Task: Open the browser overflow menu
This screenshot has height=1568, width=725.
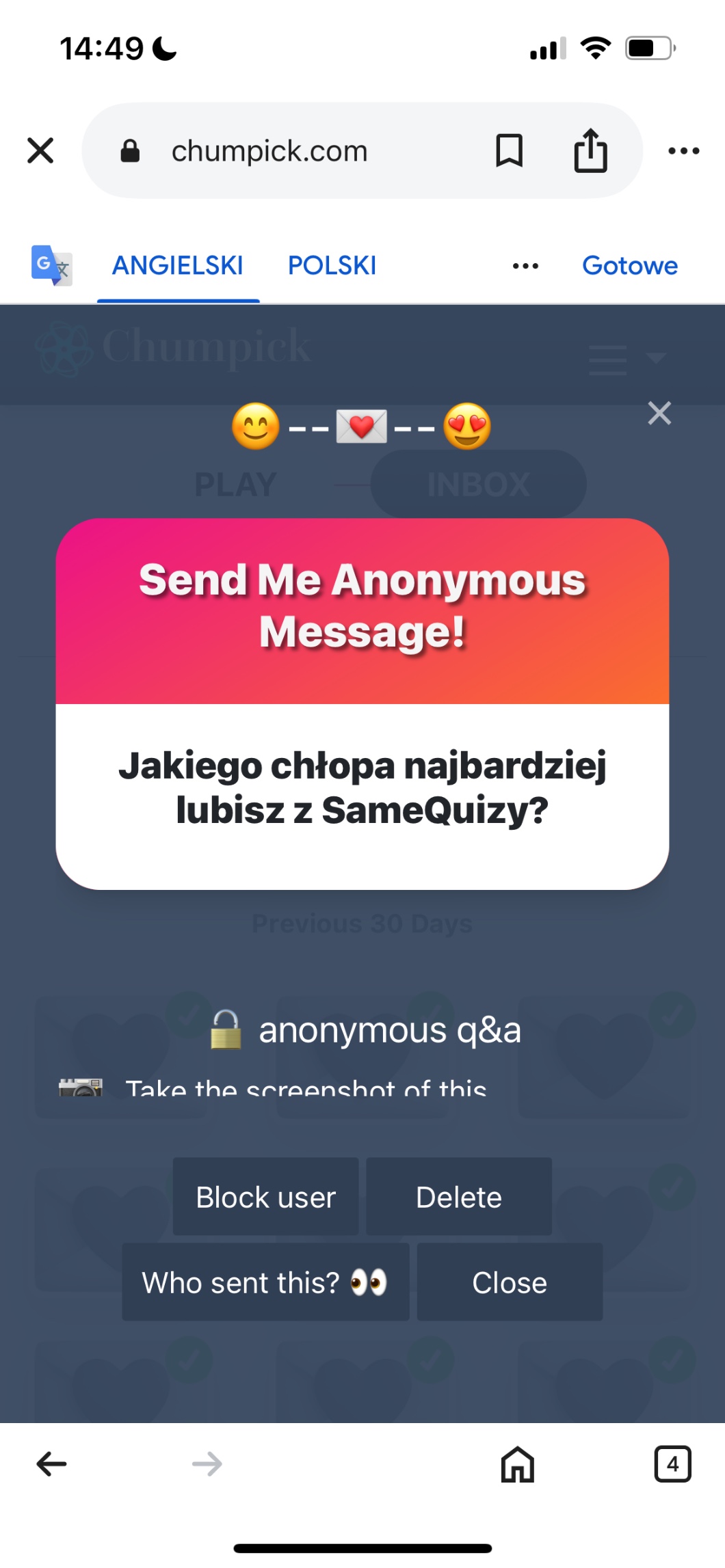Action: (x=683, y=150)
